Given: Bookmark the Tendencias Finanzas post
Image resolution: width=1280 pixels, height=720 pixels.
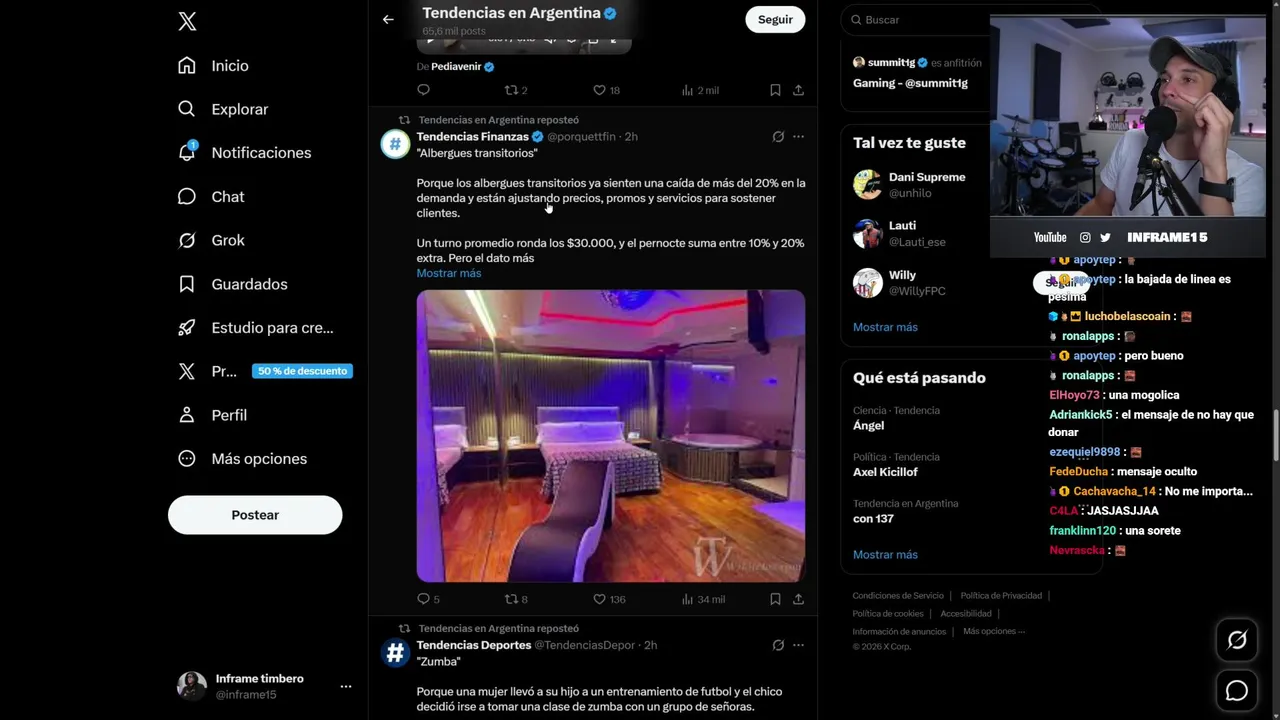Looking at the screenshot, I should pos(775,599).
